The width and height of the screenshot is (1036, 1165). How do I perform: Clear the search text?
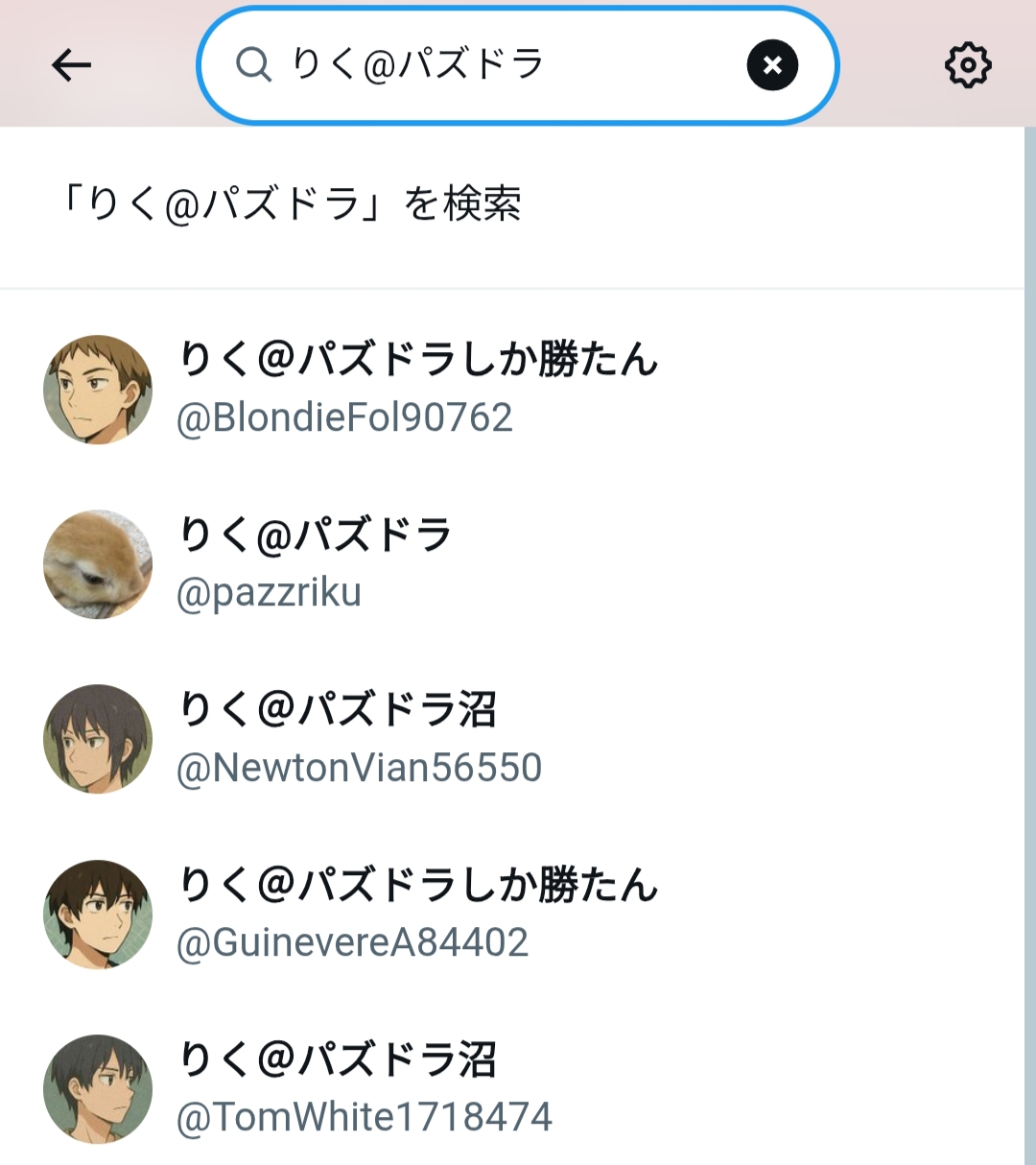click(x=772, y=65)
